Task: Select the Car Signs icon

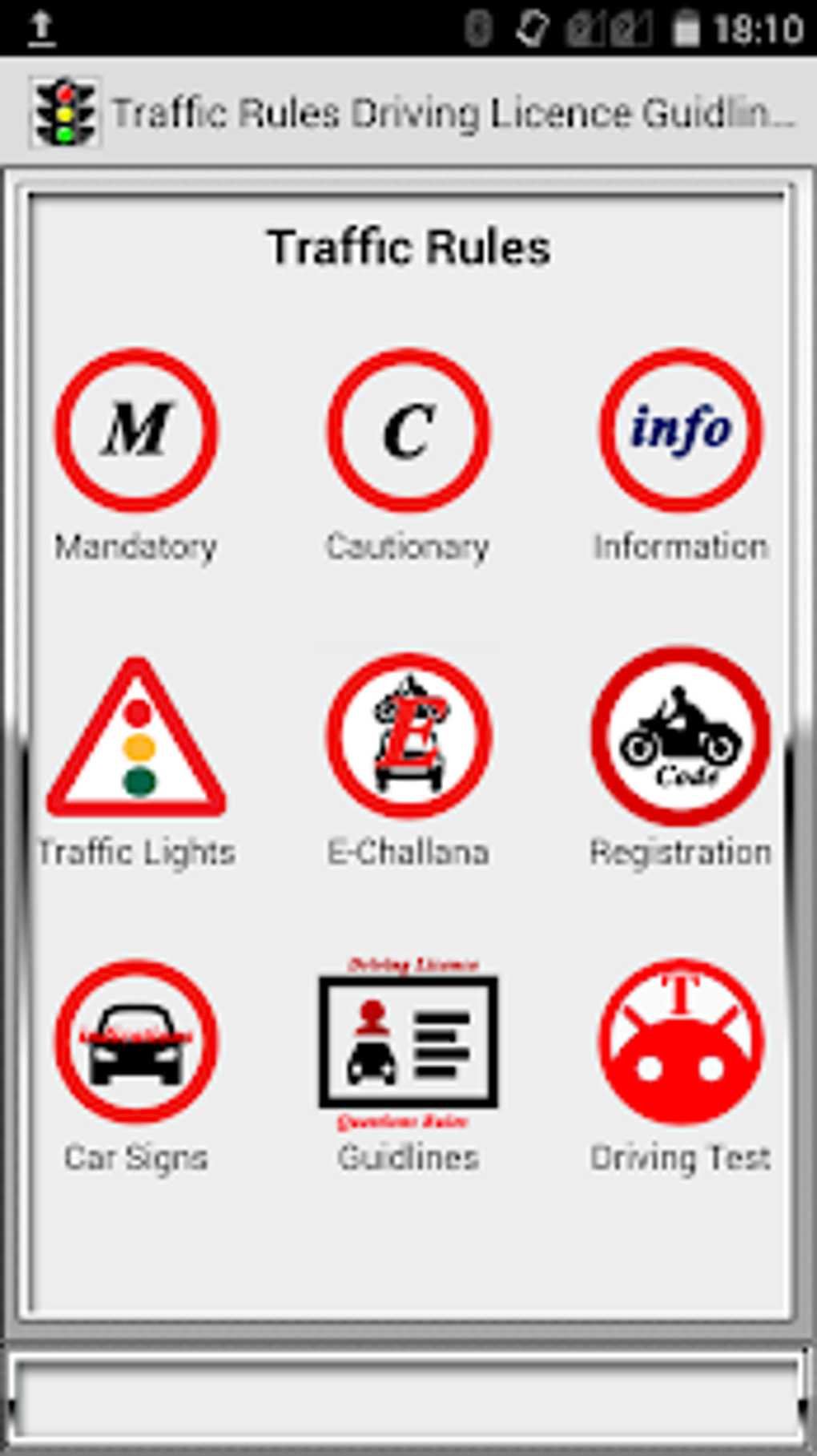Action: [136, 1042]
